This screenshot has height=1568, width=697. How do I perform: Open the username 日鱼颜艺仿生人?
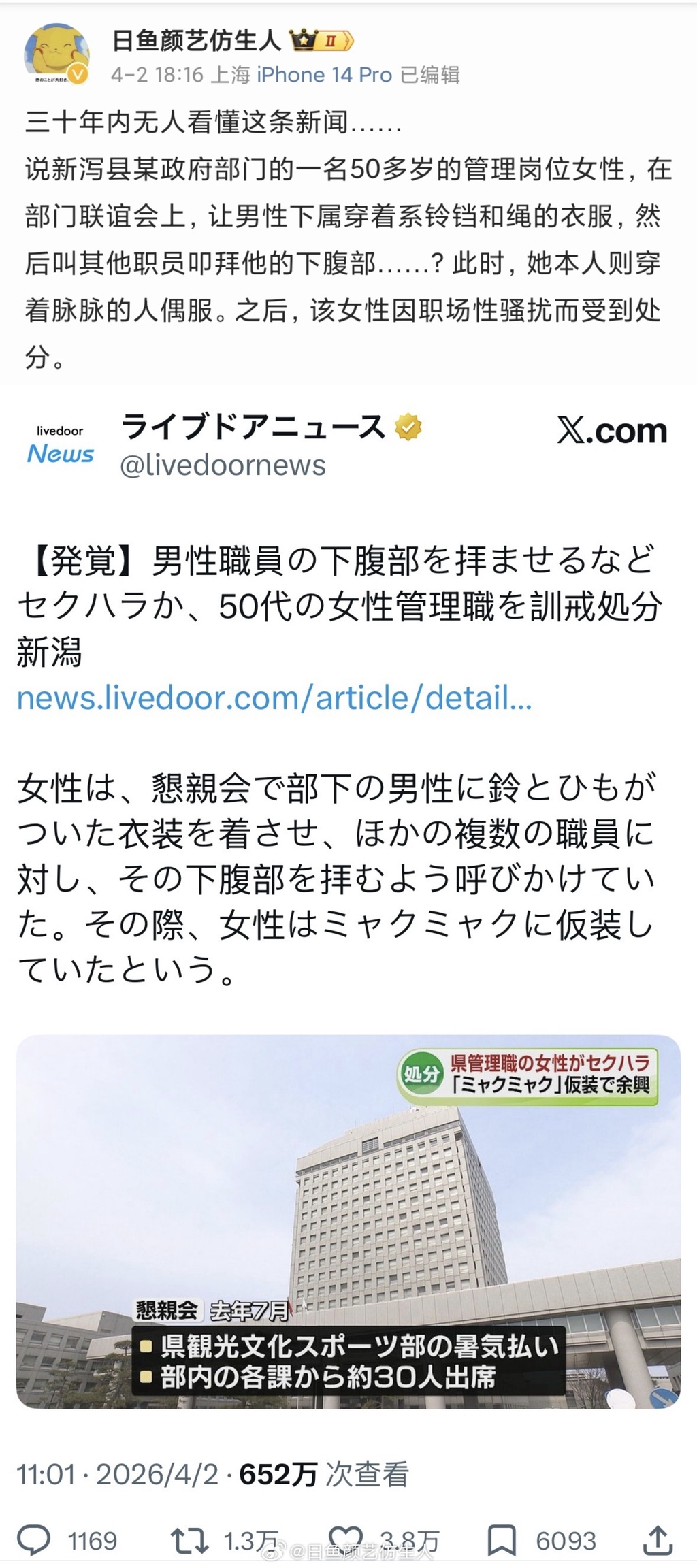coord(196,41)
